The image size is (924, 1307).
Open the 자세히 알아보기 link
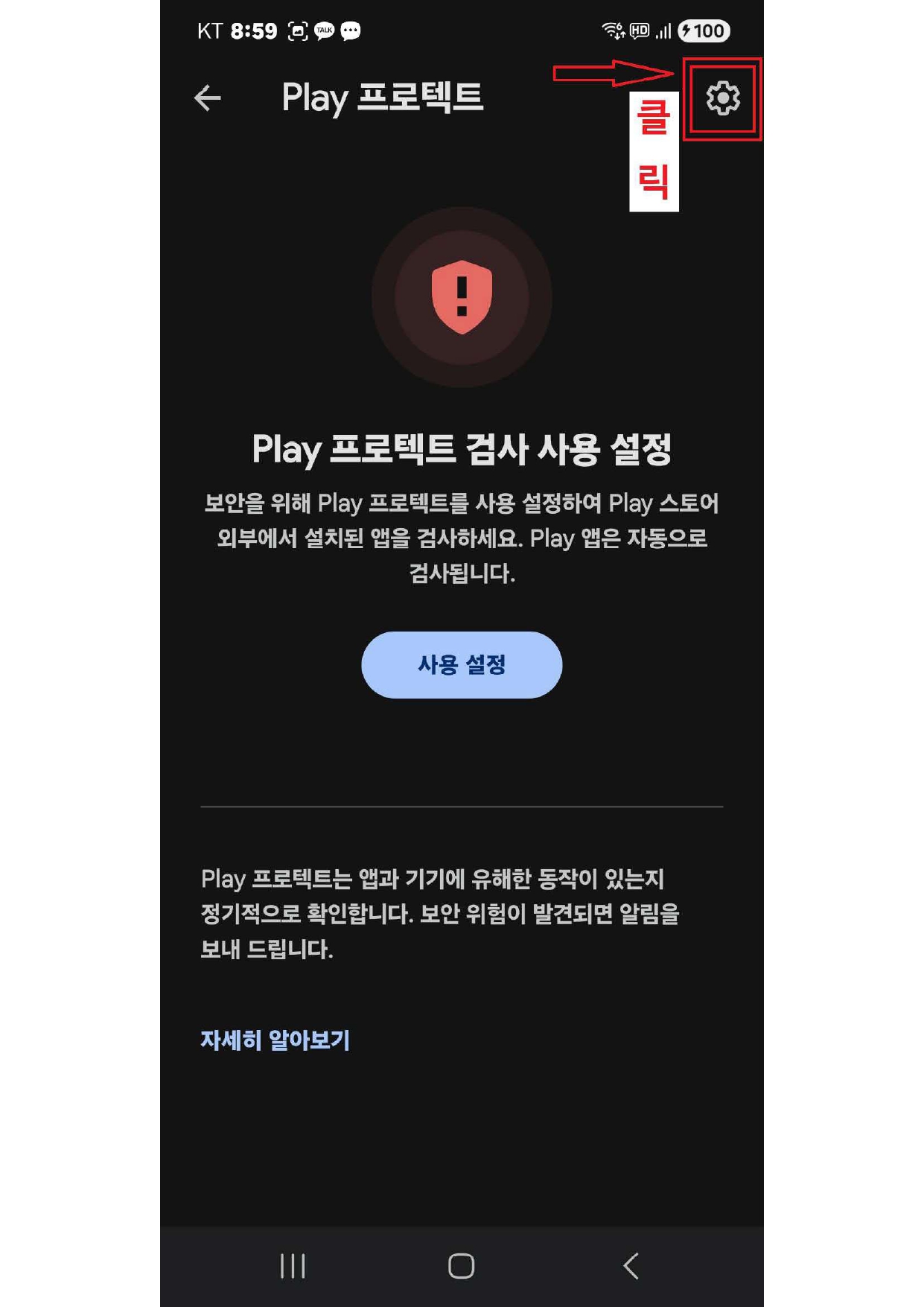[x=275, y=1040]
